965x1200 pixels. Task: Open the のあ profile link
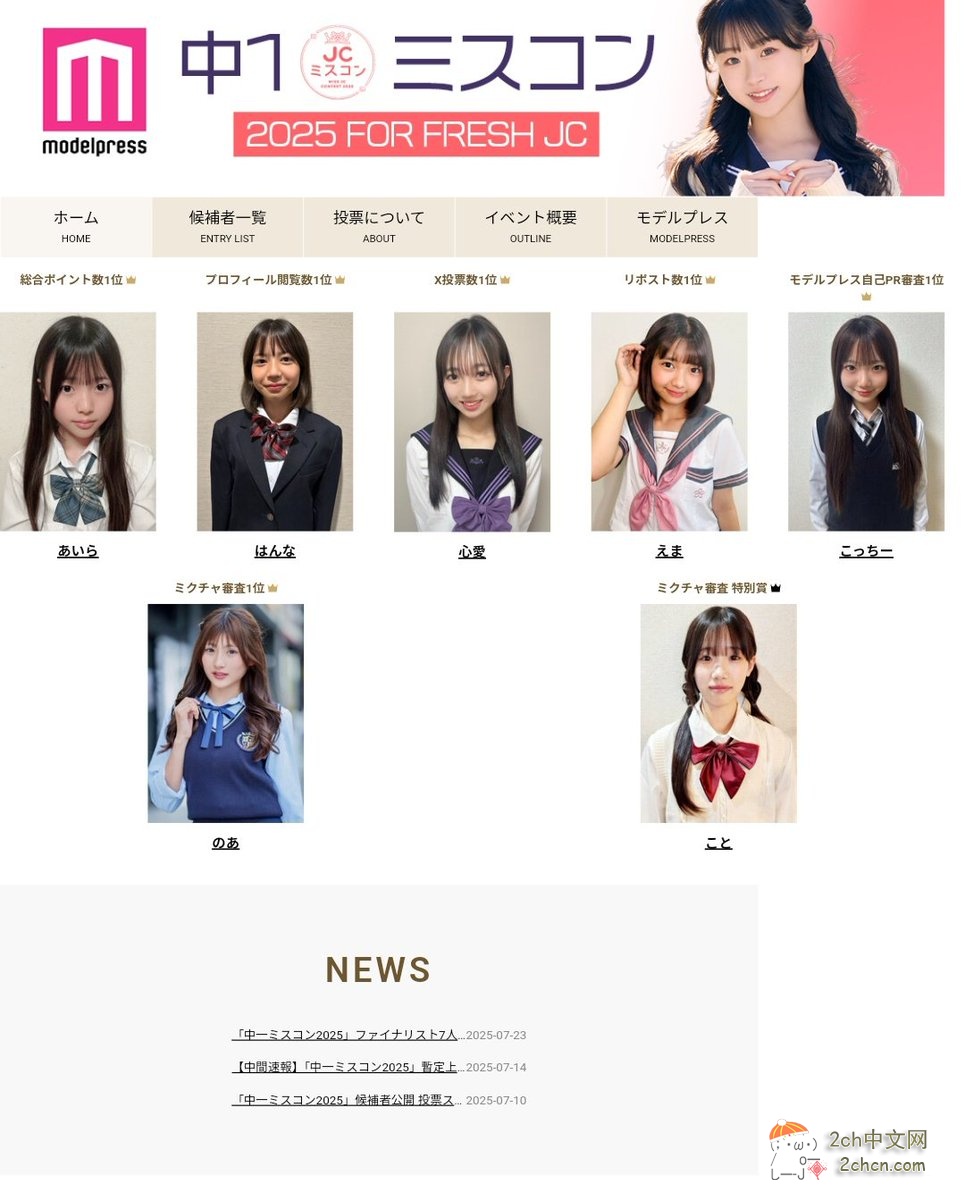pos(225,843)
